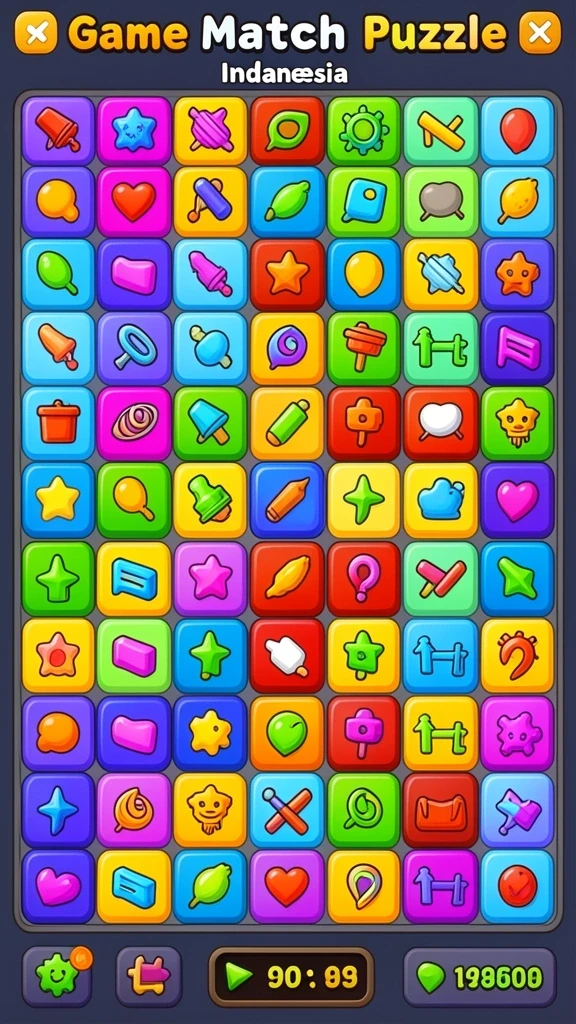Choose the gray cauldron tile

441,202
